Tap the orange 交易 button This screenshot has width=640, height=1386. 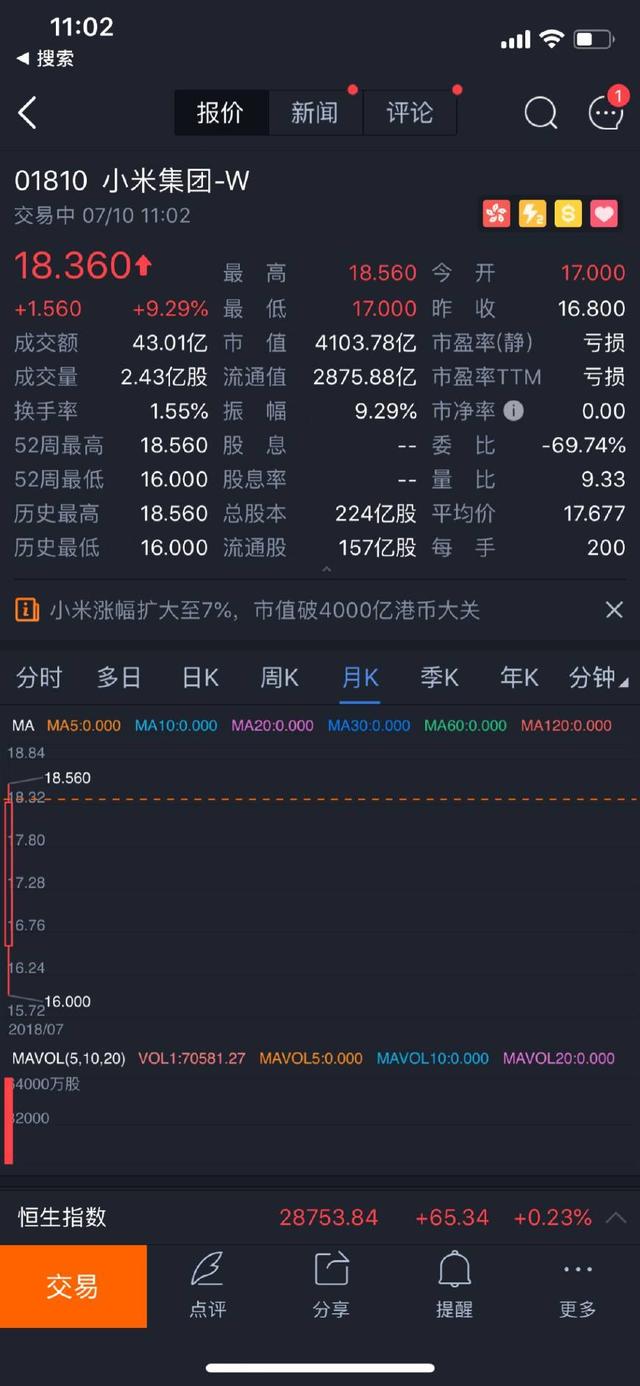coord(73,1286)
